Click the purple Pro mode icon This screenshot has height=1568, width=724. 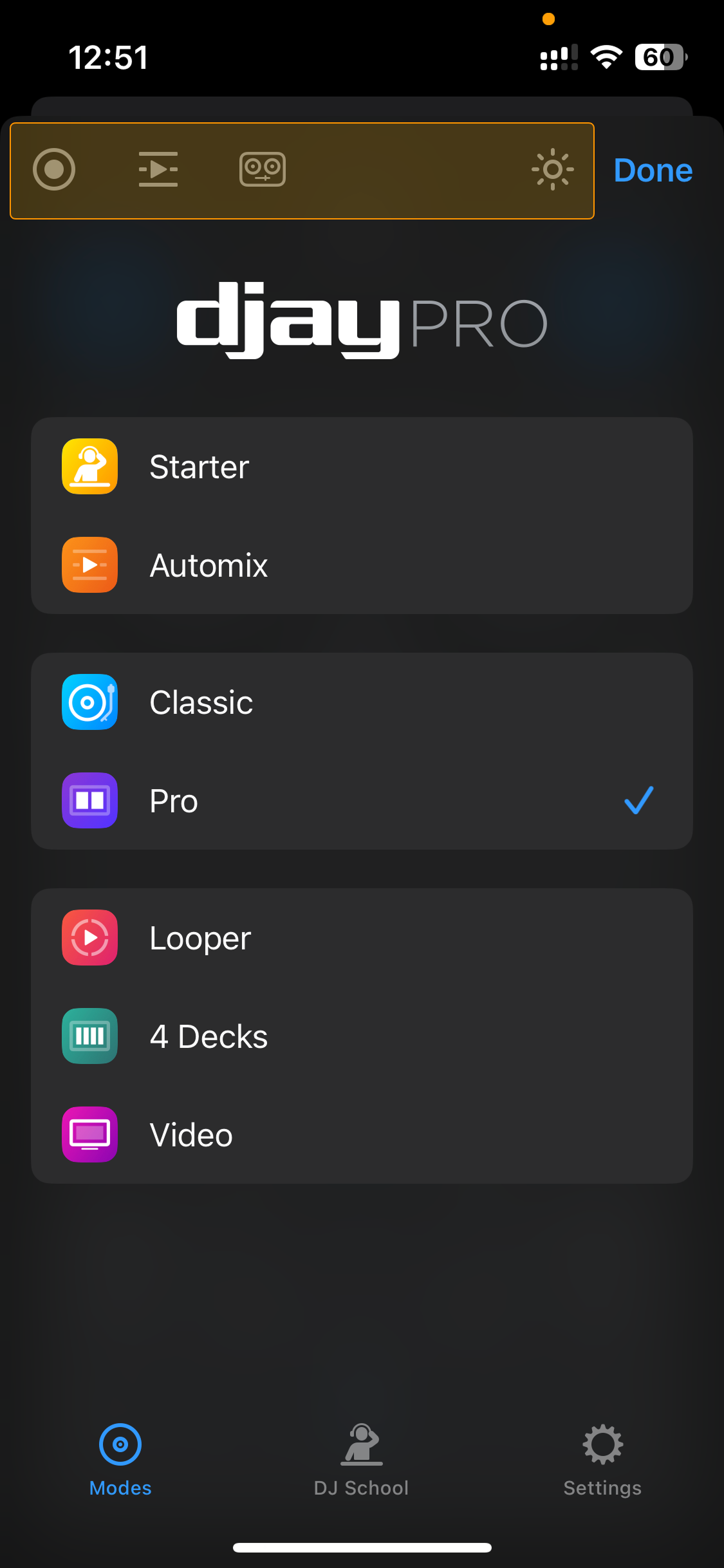tap(89, 800)
